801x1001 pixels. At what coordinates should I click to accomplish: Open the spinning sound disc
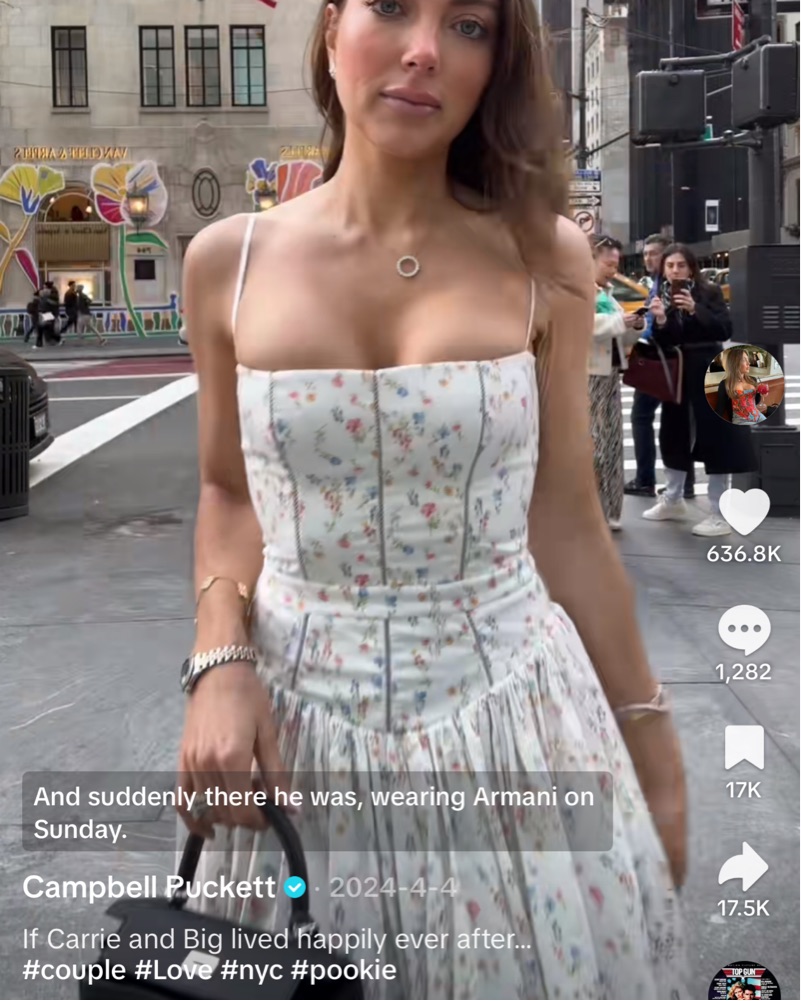[744, 983]
